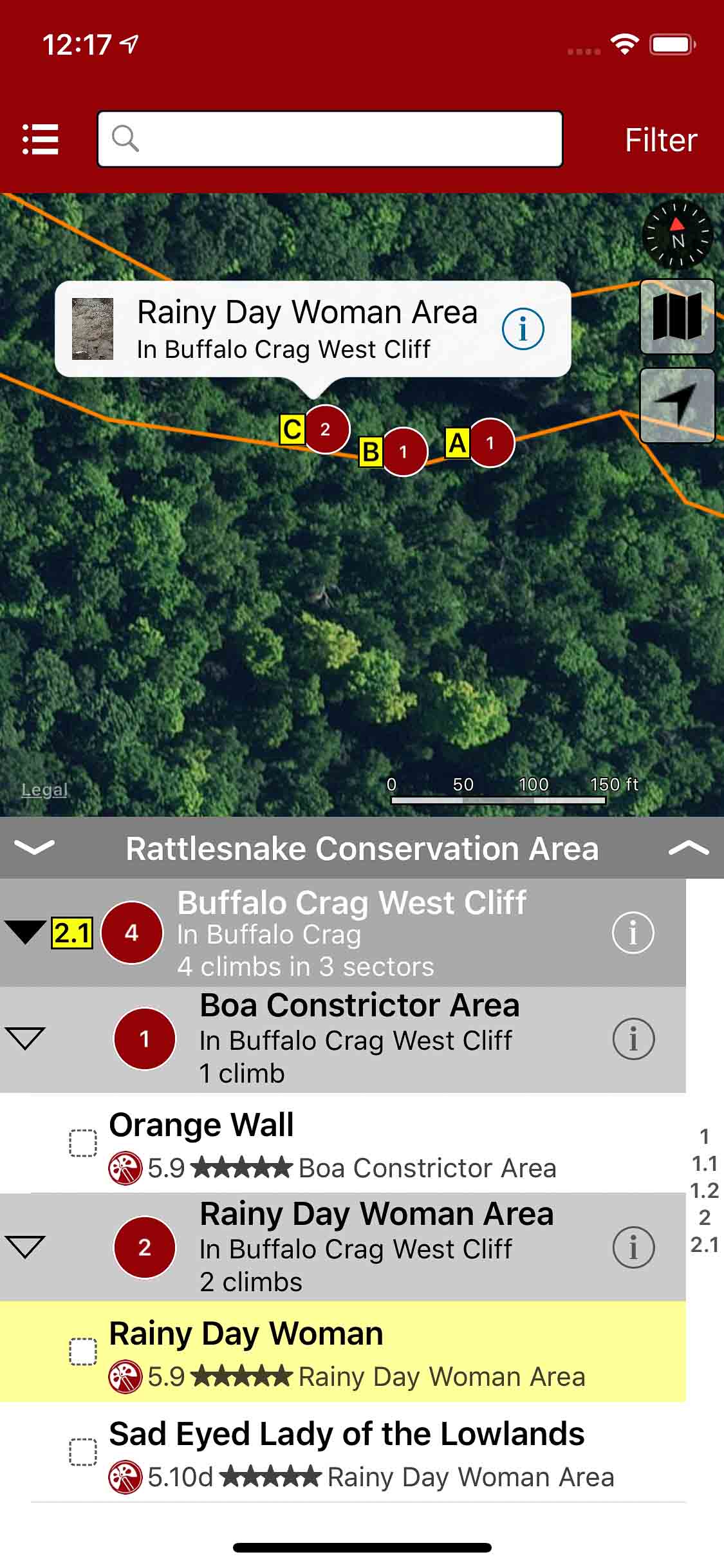Viewport: 724px width, 1568px height.
Task: Open the Filter options
Action: pyautogui.click(x=660, y=140)
